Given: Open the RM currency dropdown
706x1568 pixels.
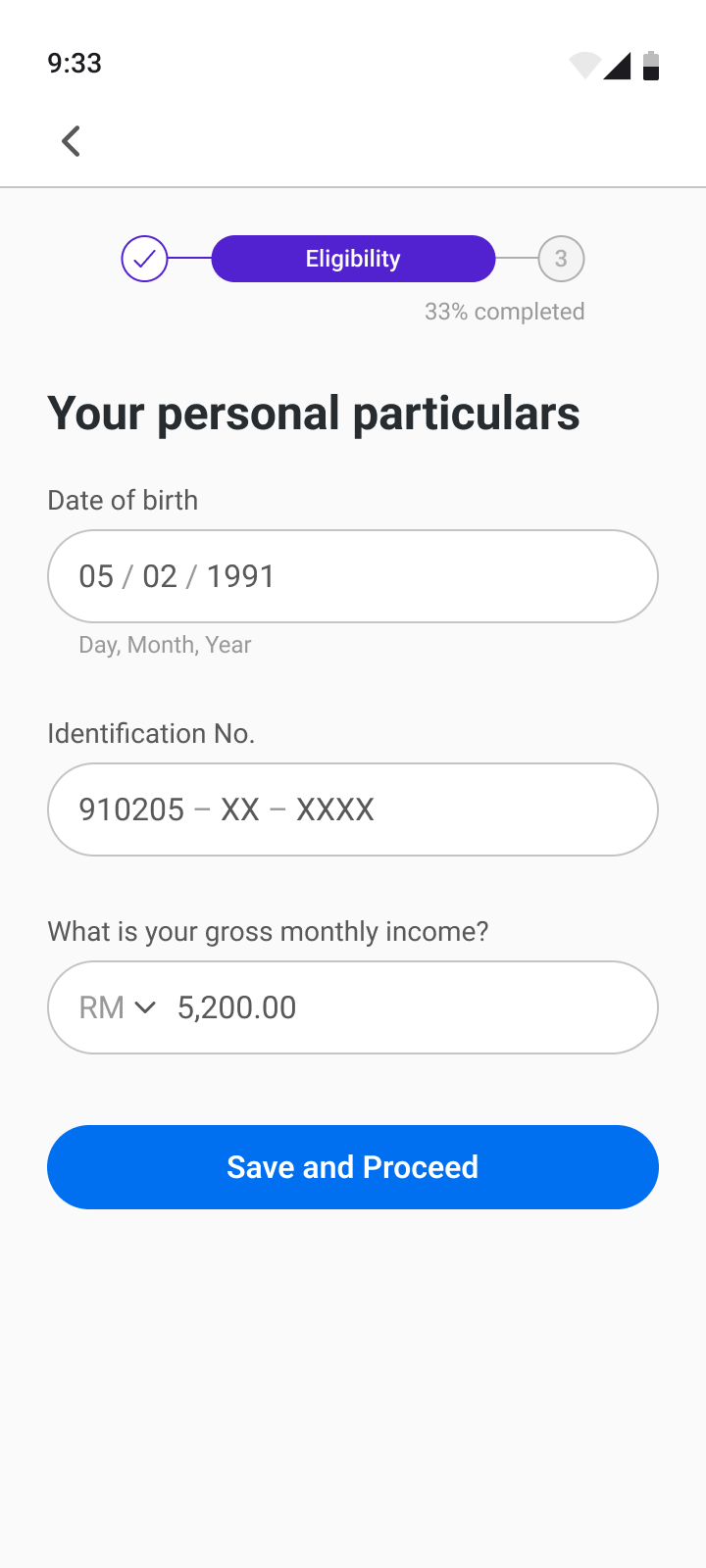Looking at the screenshot, I should click(118, 1007).
